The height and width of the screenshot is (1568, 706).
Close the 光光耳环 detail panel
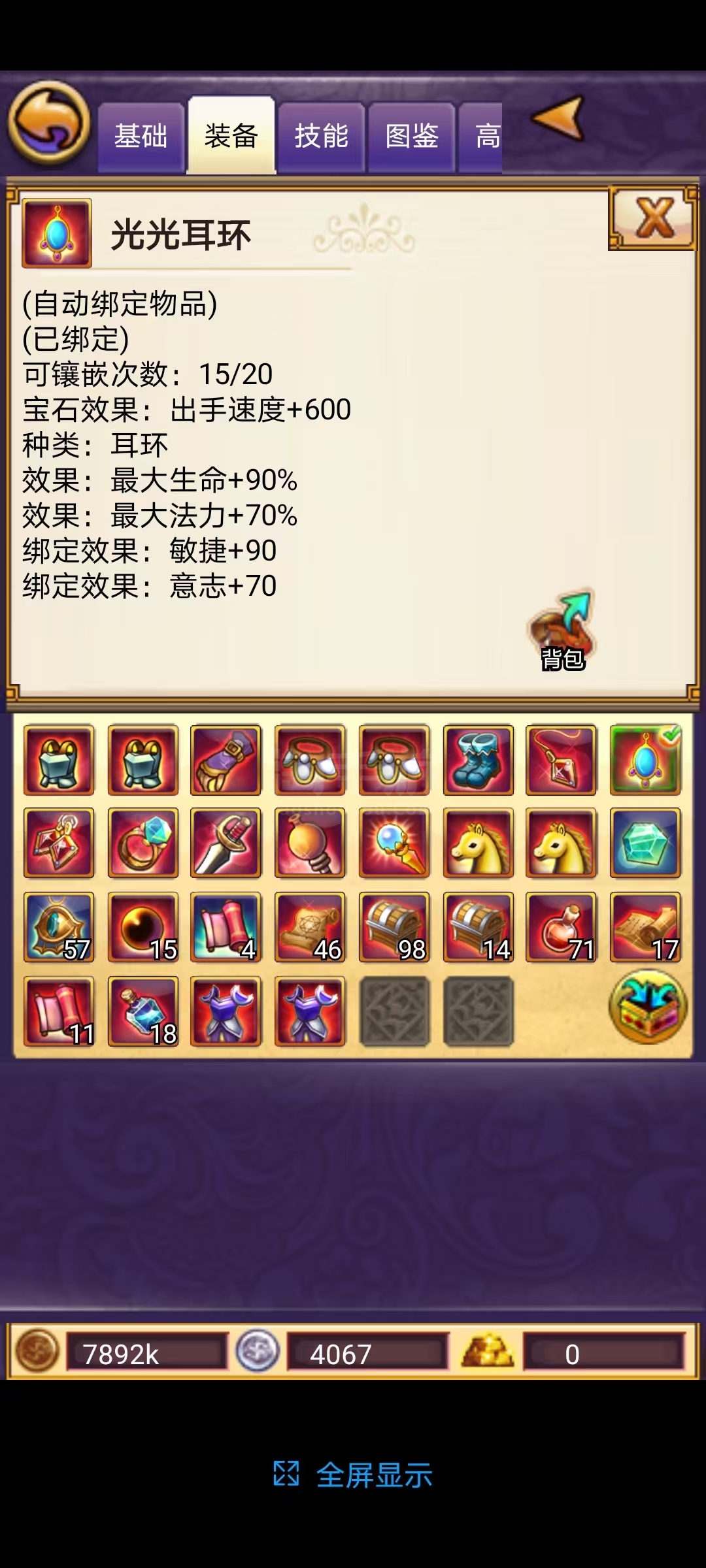pyautogui.click(x=653, y=218)
